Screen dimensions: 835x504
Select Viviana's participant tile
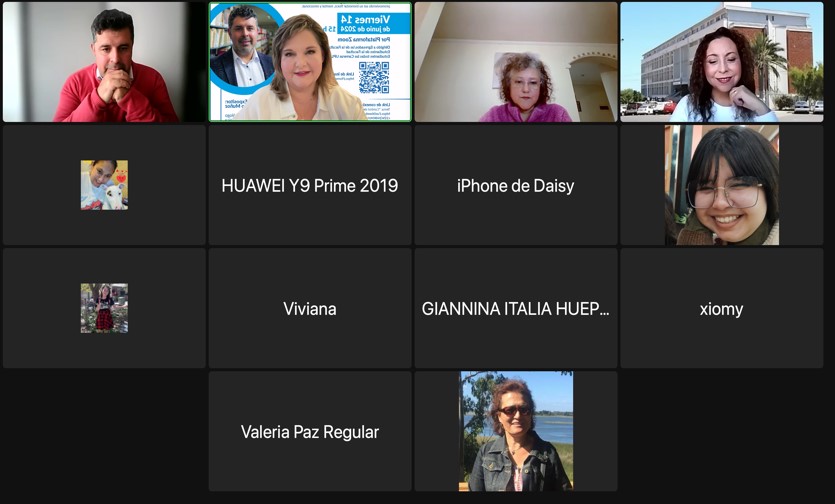click(310, 309)
